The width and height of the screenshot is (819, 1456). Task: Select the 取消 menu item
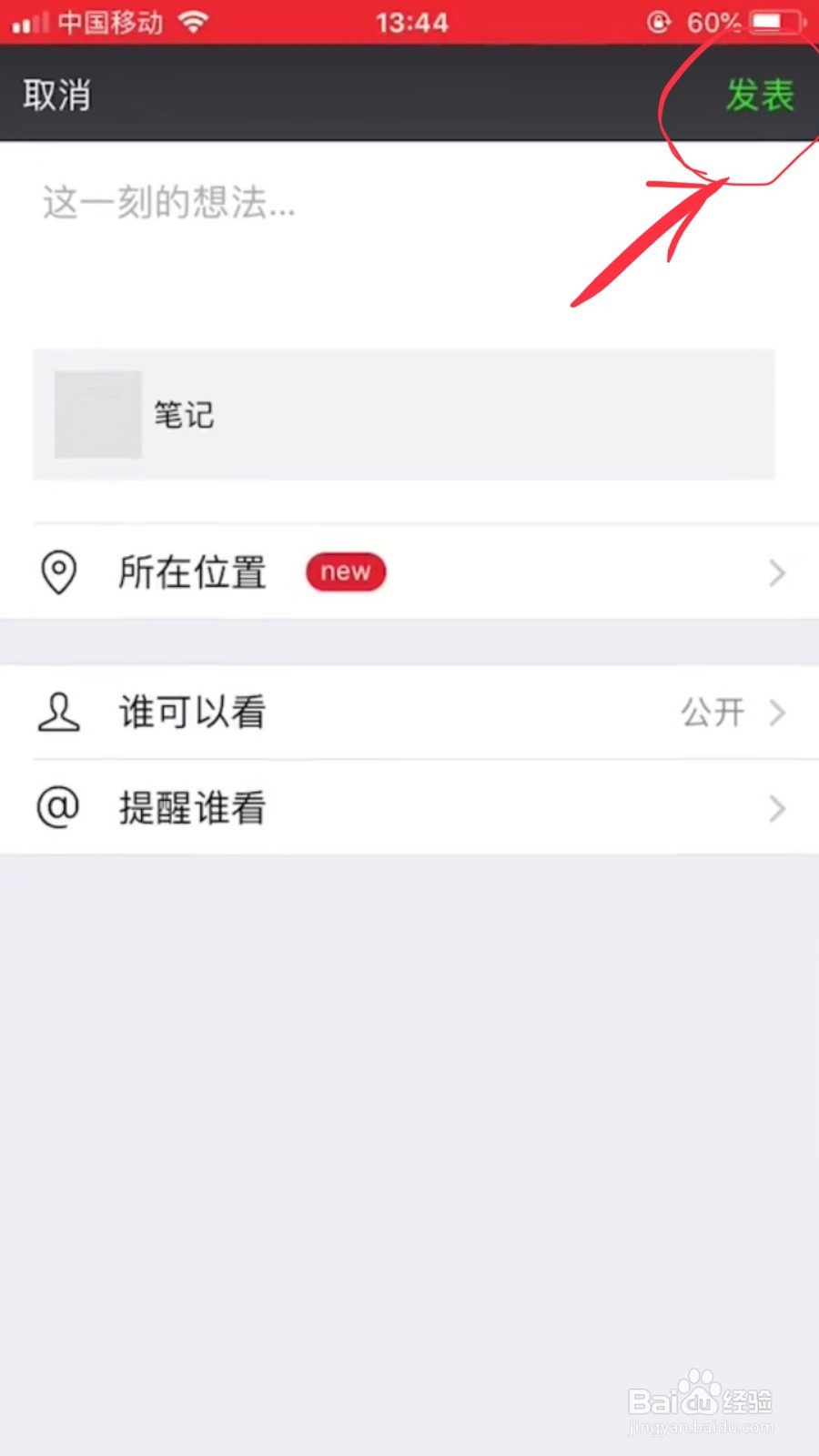tap(57, 94)
